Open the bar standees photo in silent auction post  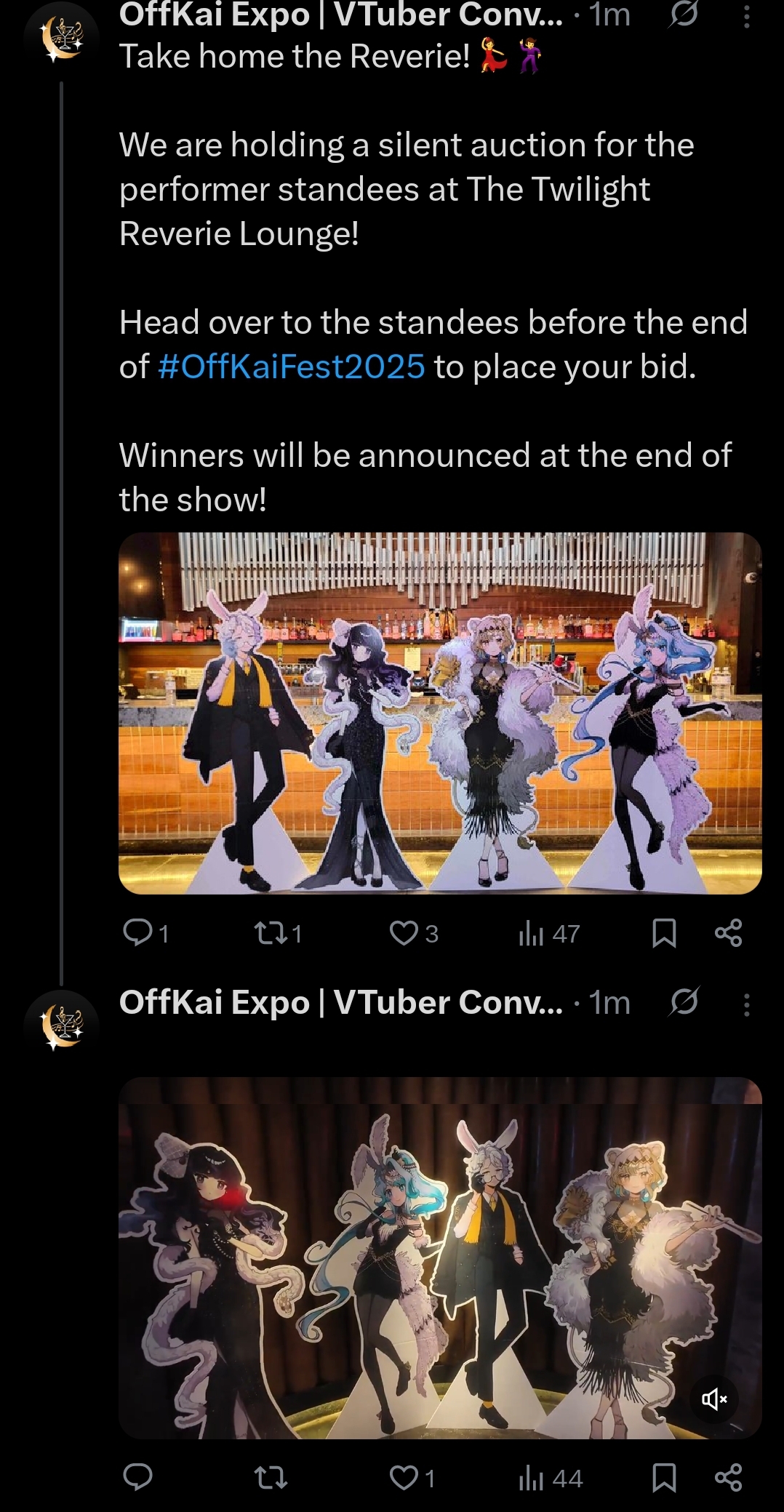coord(439,713)
